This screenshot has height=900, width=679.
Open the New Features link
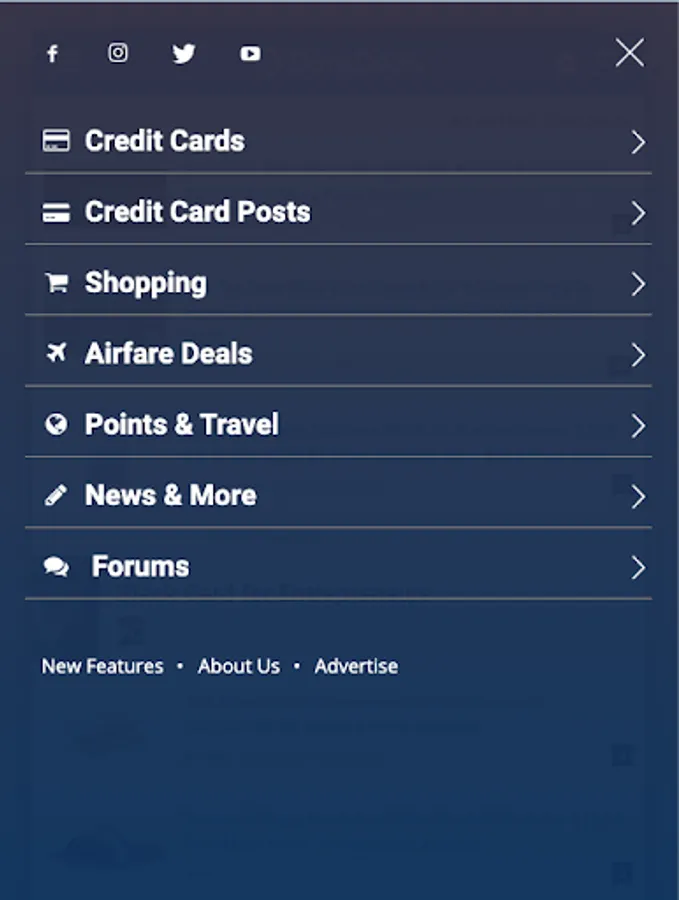(x=102, y=666)
